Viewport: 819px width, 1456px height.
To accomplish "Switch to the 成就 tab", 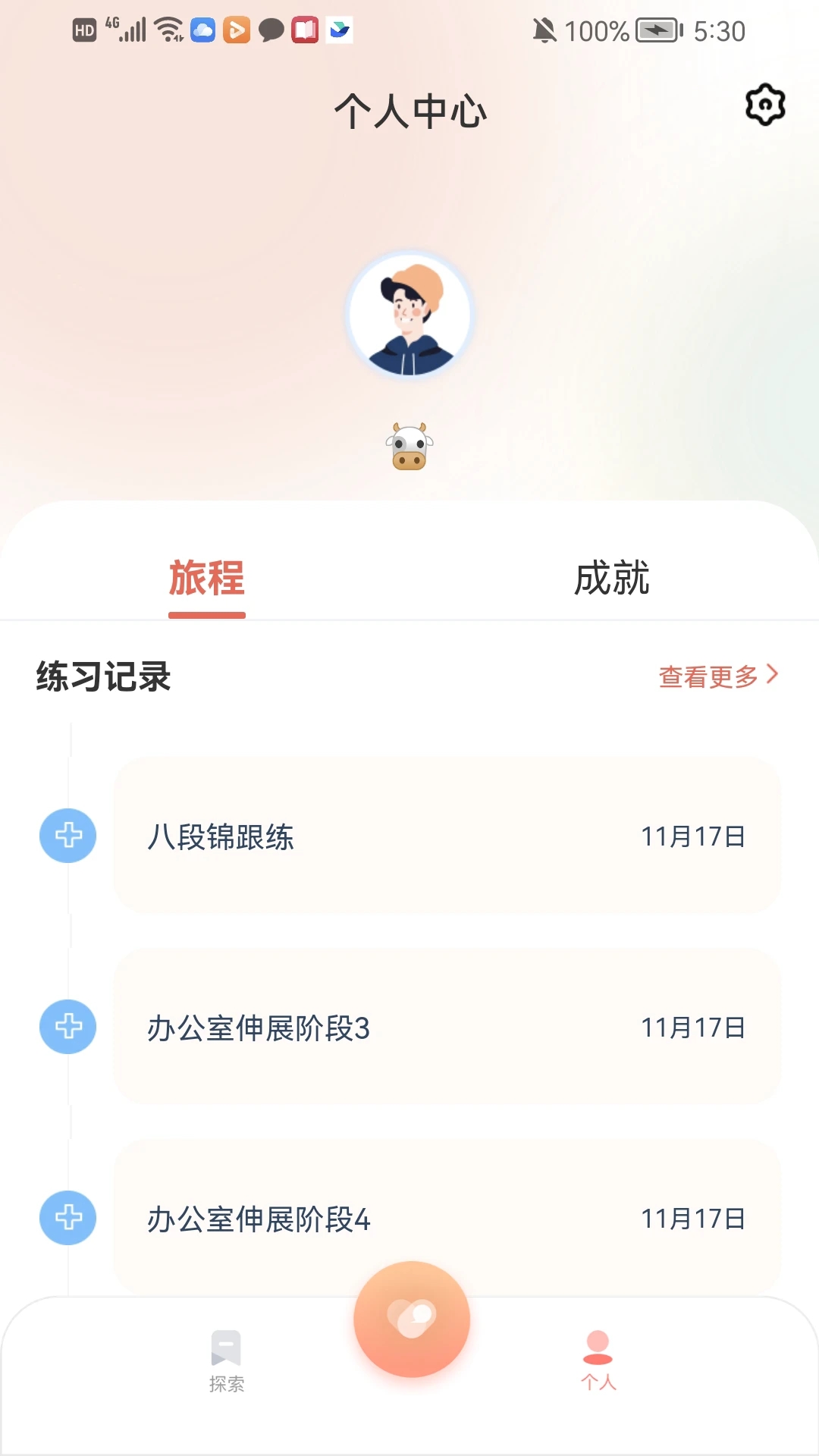I will [612, 579].
